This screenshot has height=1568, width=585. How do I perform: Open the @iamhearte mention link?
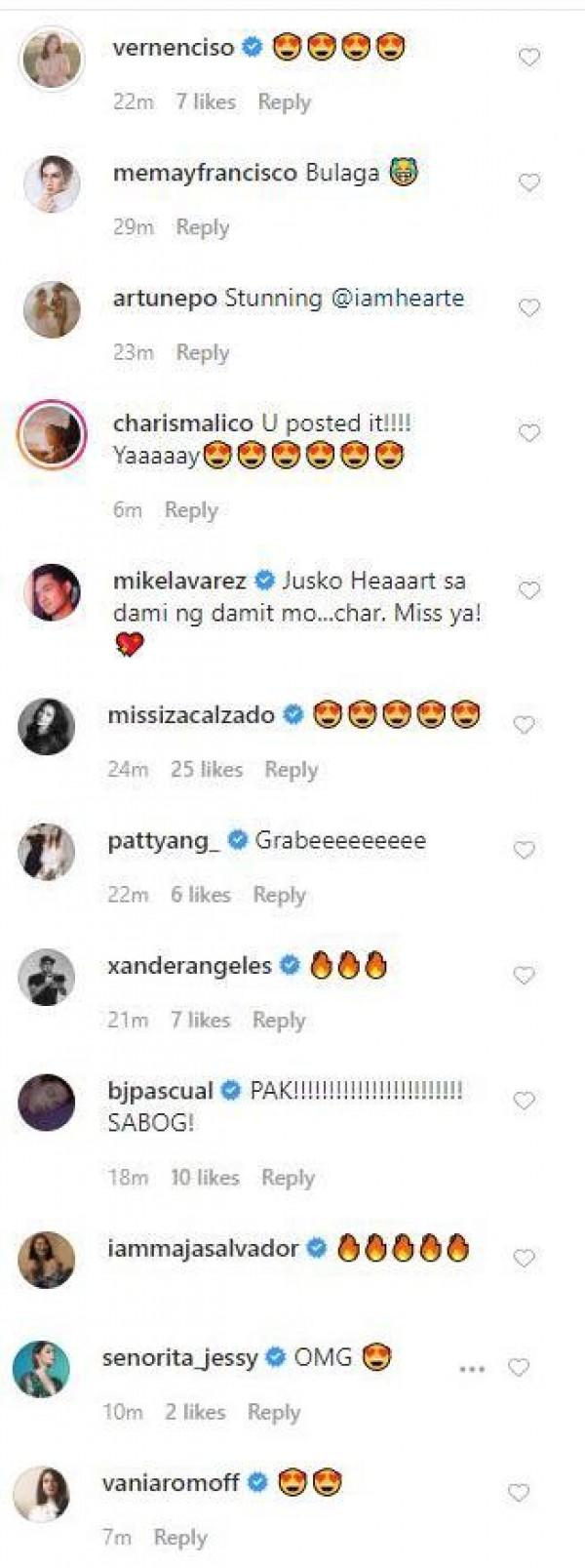pos(398,299)
